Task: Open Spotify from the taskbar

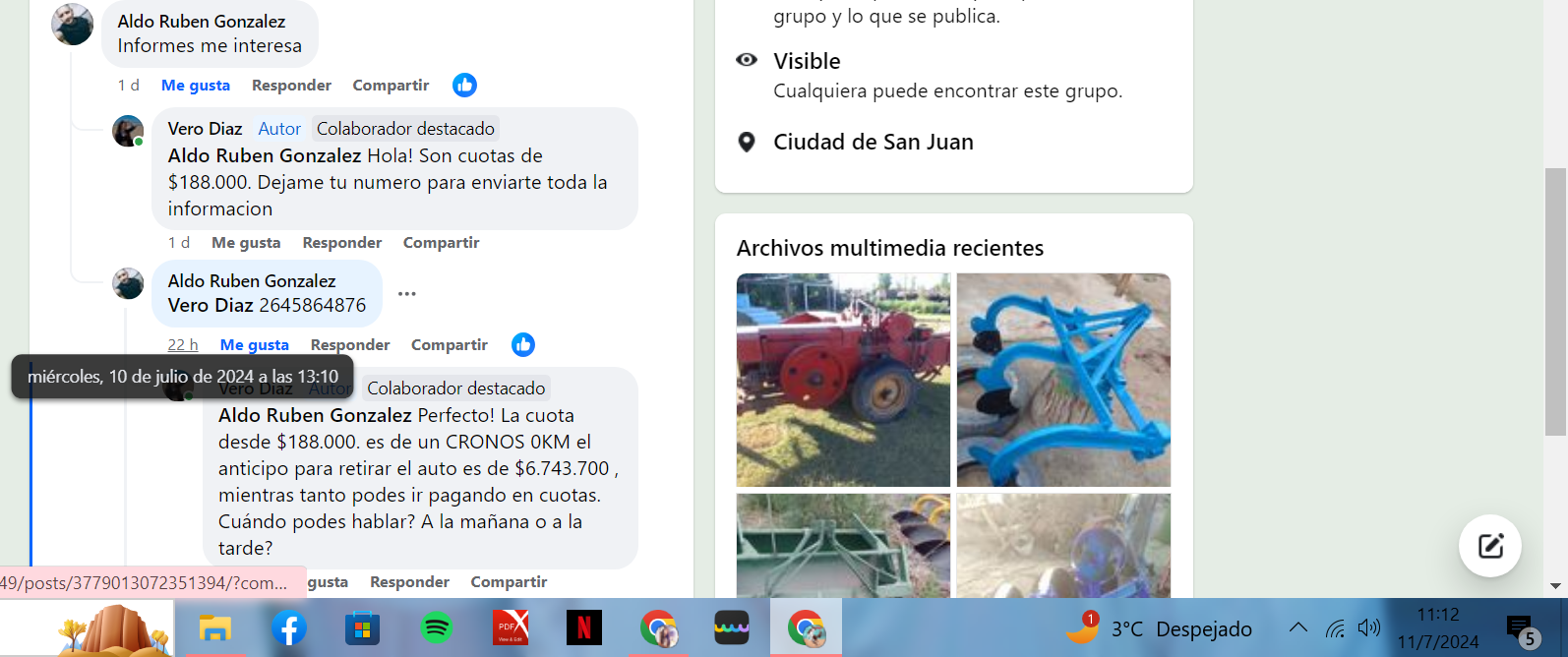Action: tap(437, 627)
